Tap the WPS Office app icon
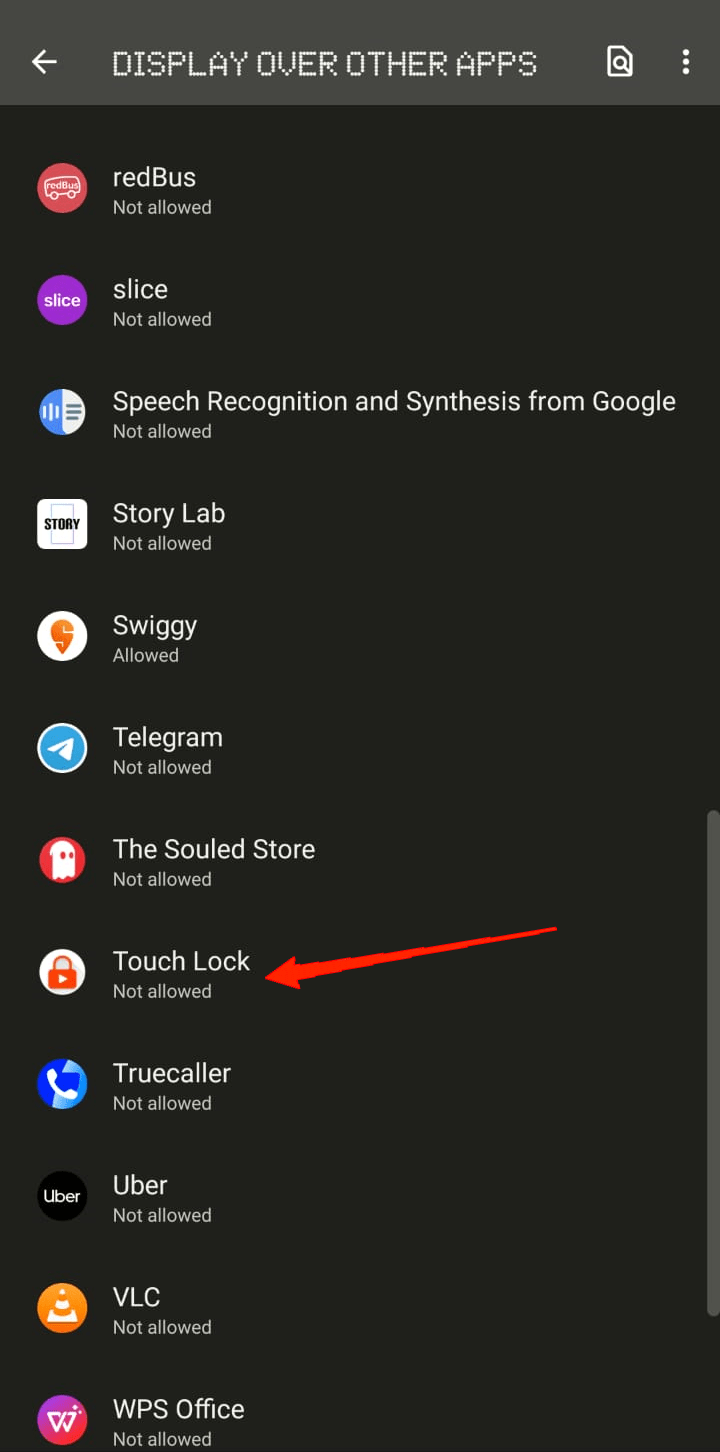The image size is (720, 1452). 62,1420
